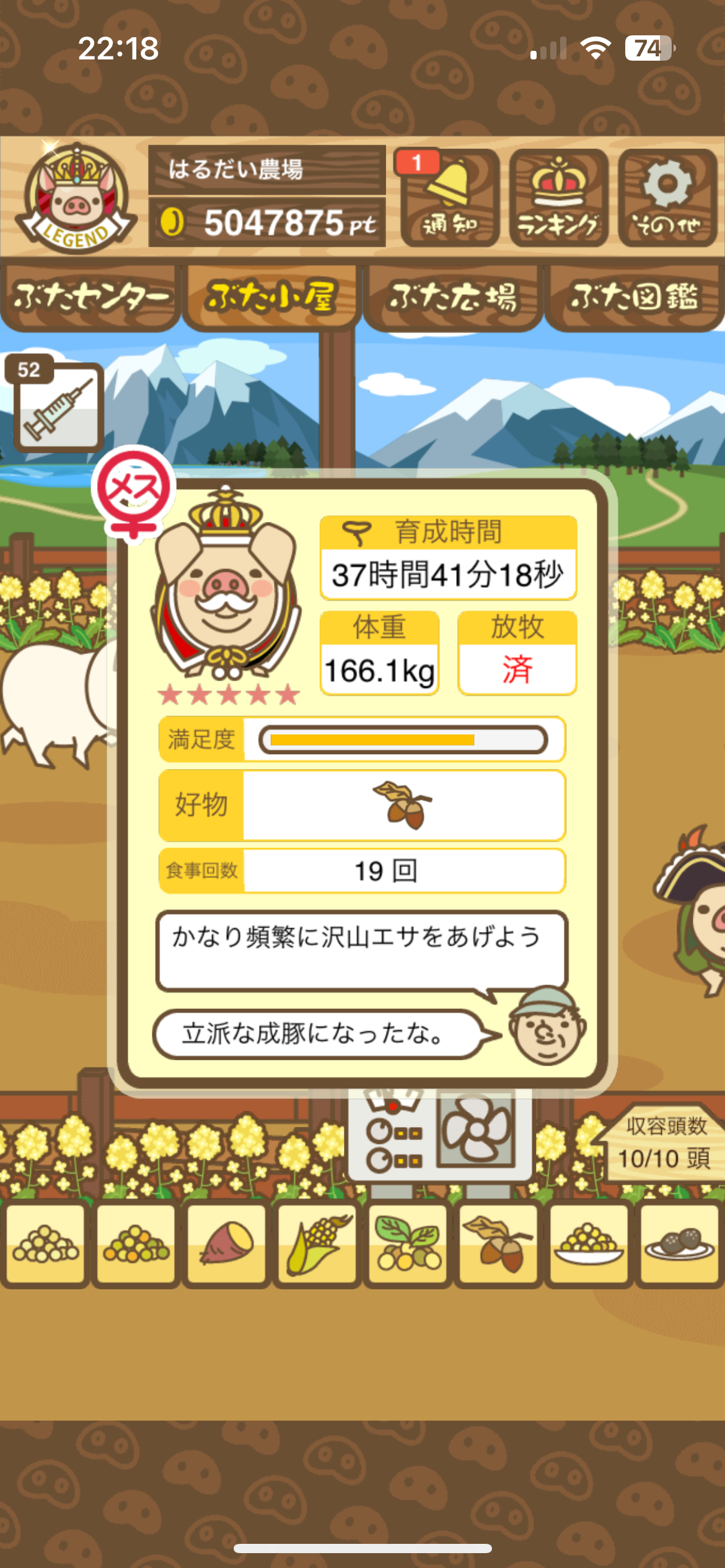725x1568 pixels.
Task: Open the ランキング ranking screen
Action: (x=558, y=198)
